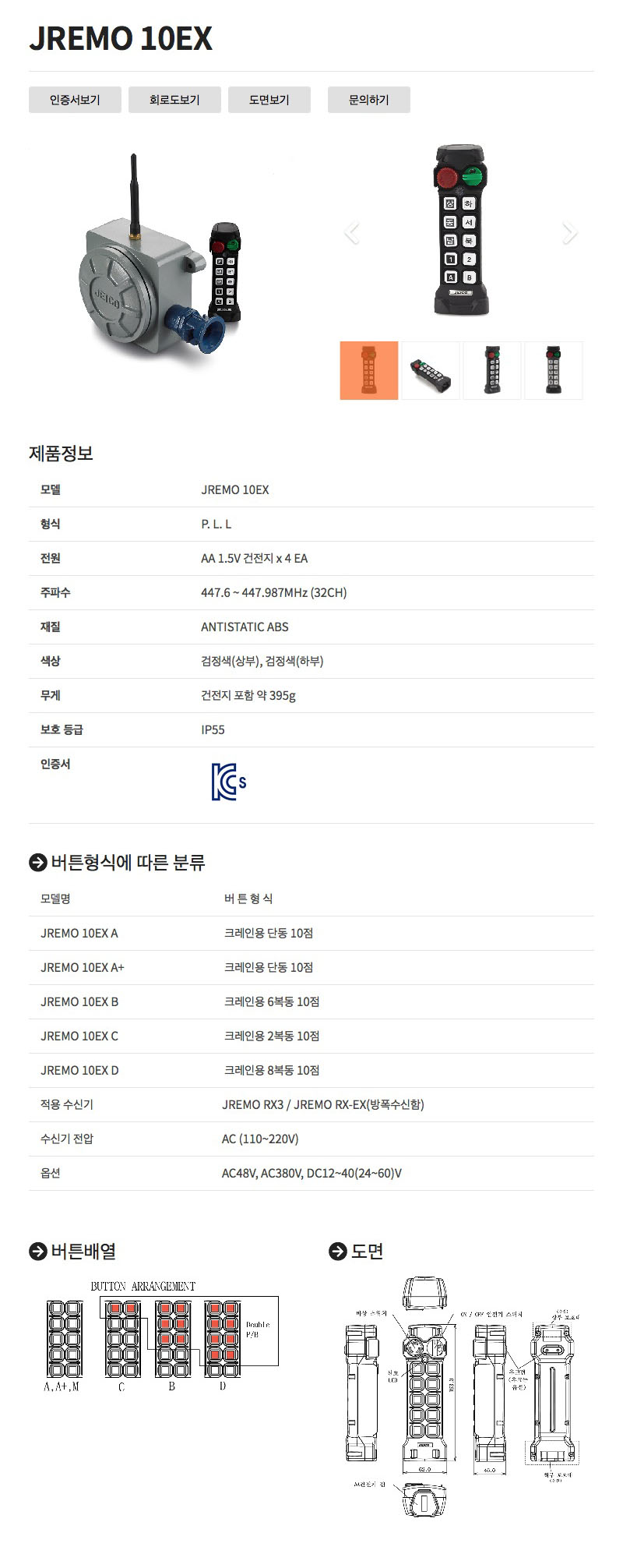Select the third remote thumbnail
The height and width of the screenshot is (1568, 623).
pos(492,370)
